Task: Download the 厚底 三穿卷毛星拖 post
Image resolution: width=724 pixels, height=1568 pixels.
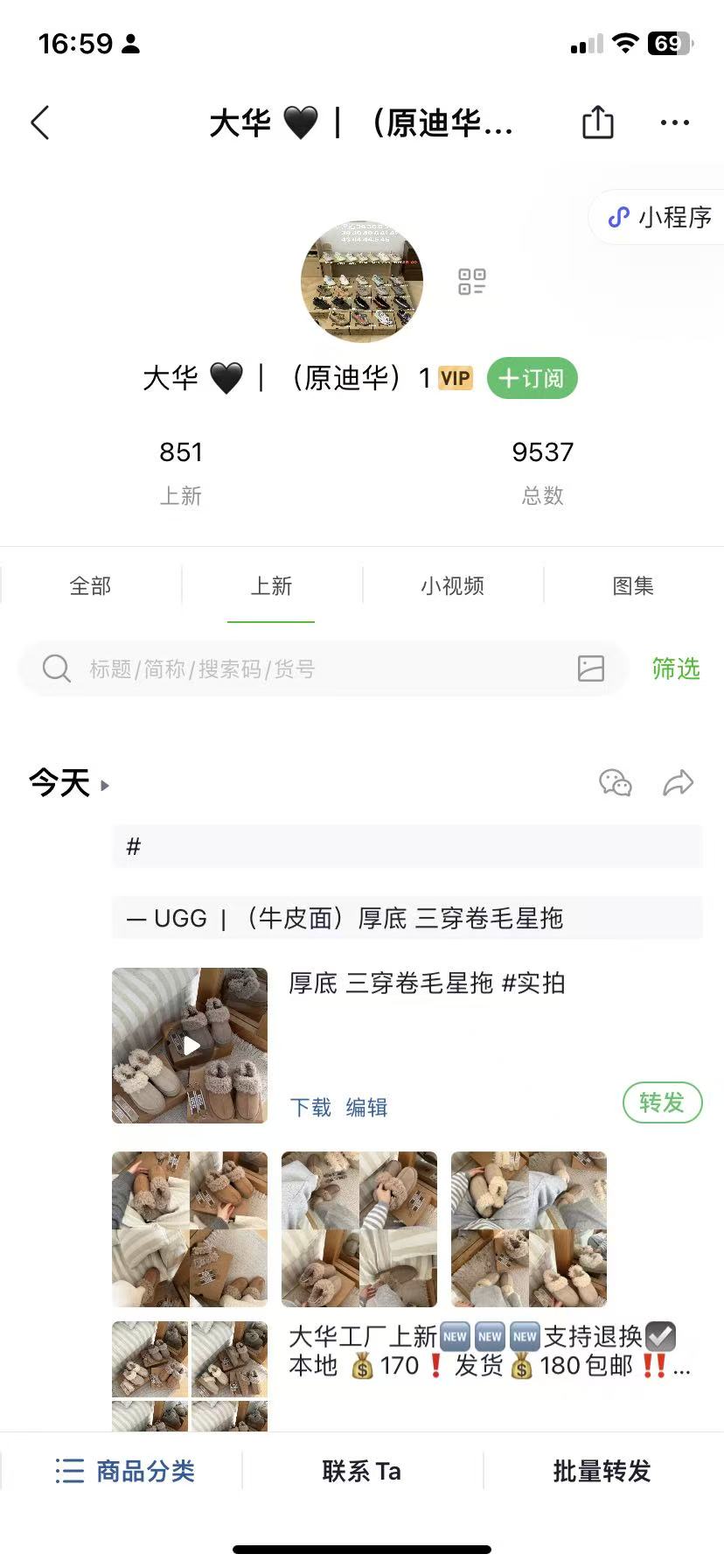Action: point(310,1108)
